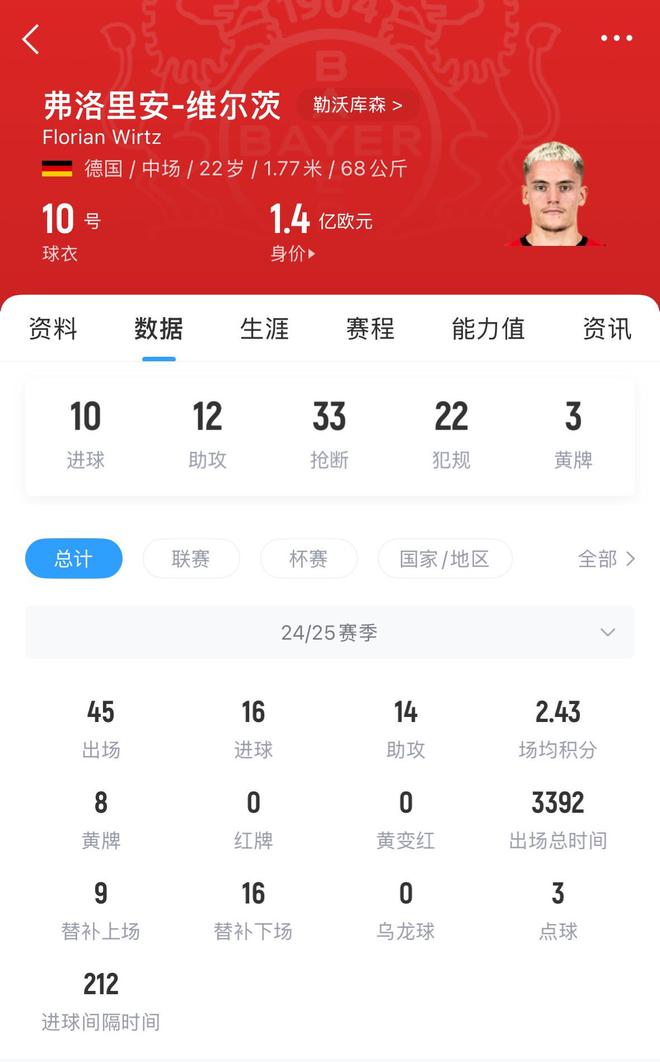660x1062 pixels.
Task: Open the three-dot overflow menu
Action: click(616, 38)
